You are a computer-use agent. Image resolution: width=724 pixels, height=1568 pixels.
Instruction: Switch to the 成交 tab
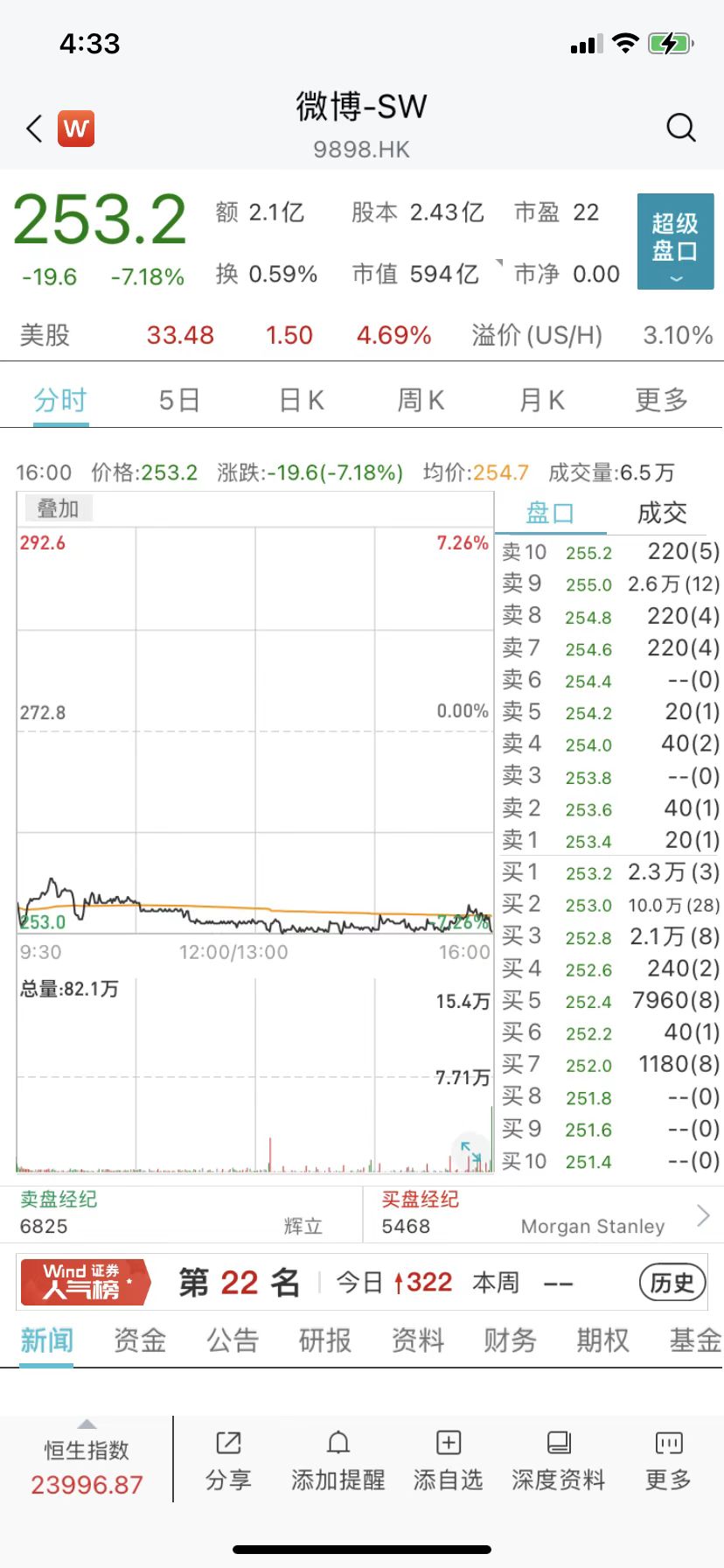662,513
